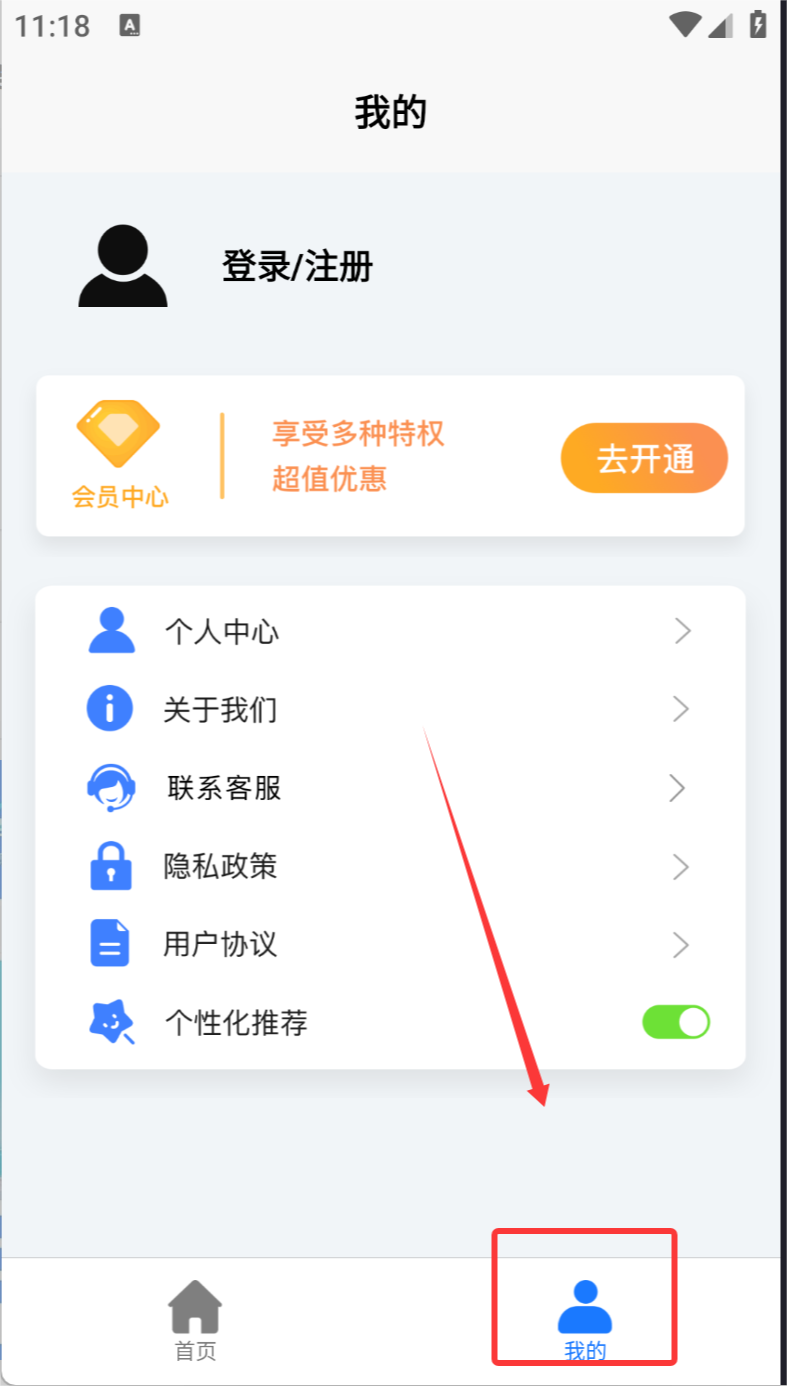
Task: Tap the profile avatar icon
Action: pos(123,266)
